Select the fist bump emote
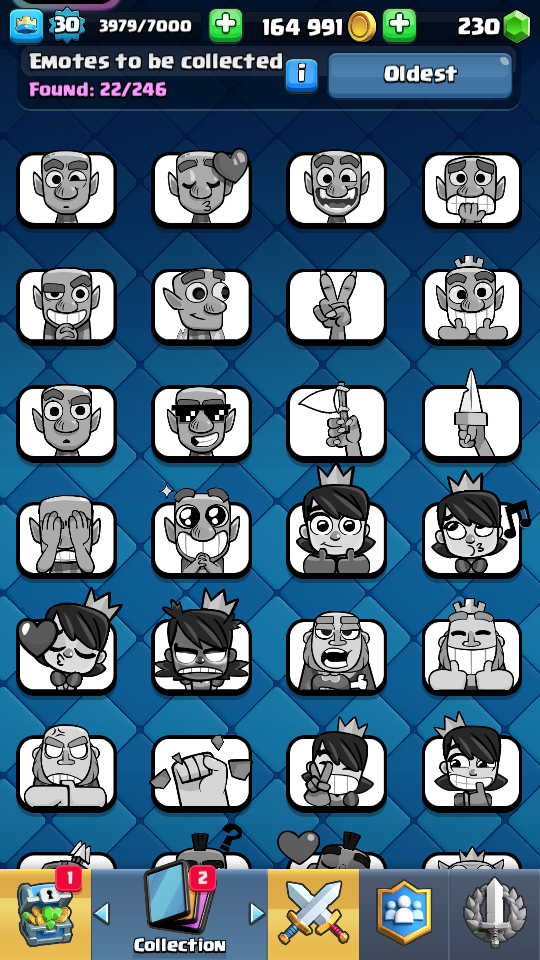Screen dimensions: 540x960 [x=201, y=773]
